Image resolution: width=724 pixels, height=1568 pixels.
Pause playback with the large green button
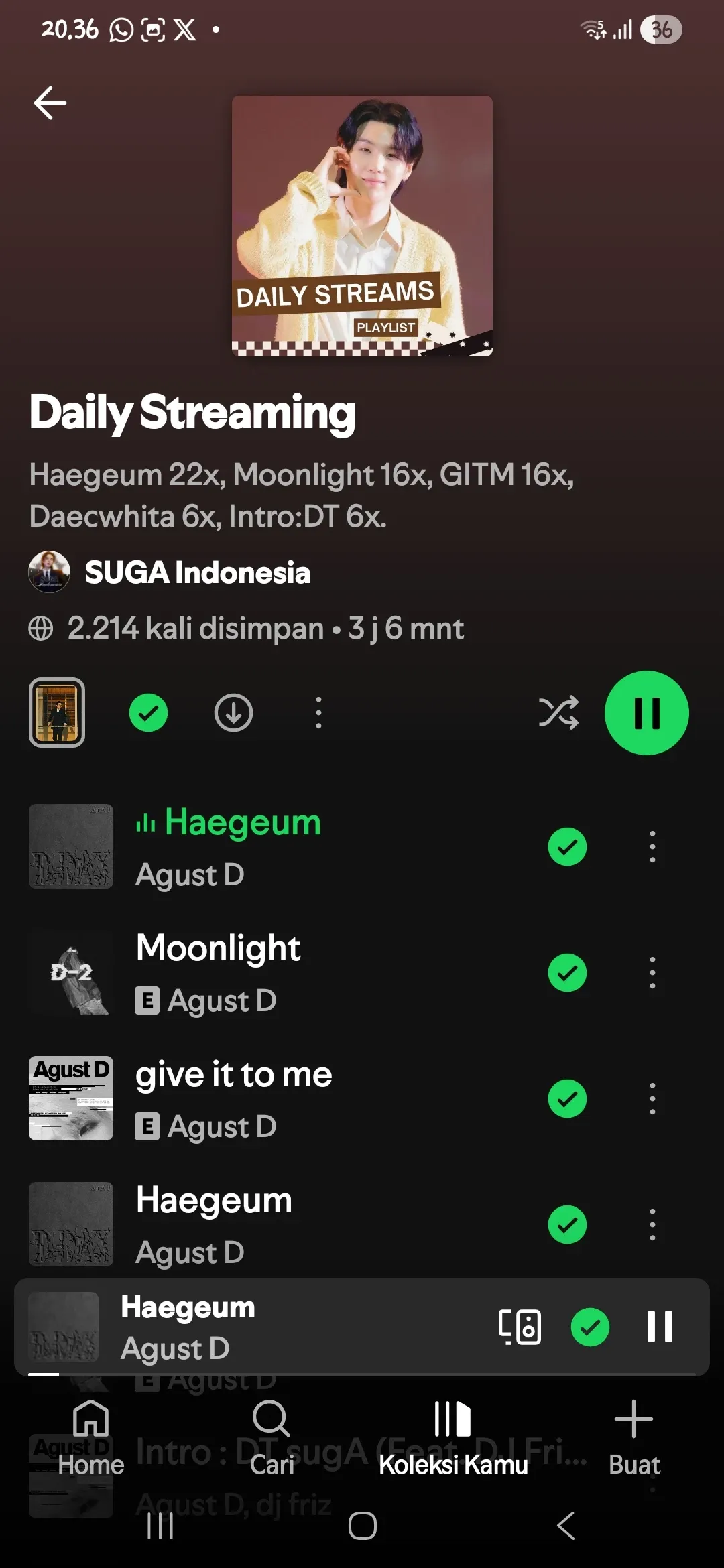pos(646,712)
